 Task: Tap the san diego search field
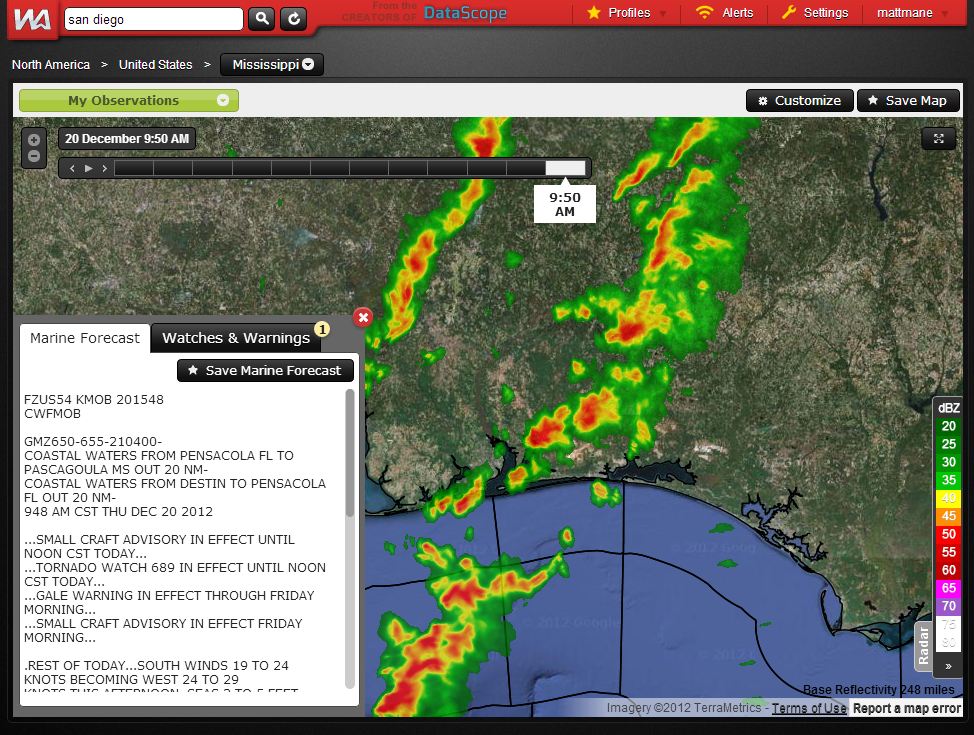coord(153,19)
